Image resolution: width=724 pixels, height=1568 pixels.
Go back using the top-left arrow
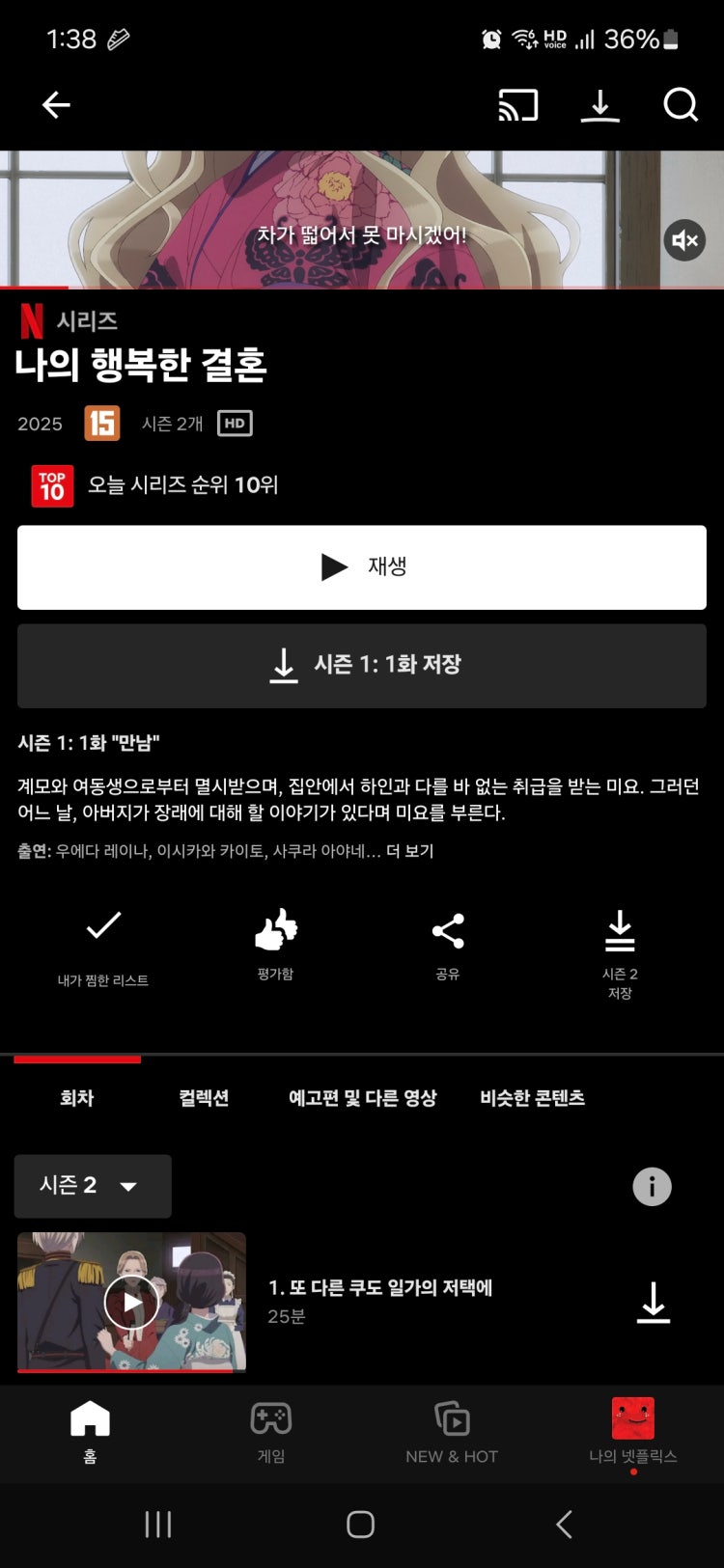pos(56,105)
